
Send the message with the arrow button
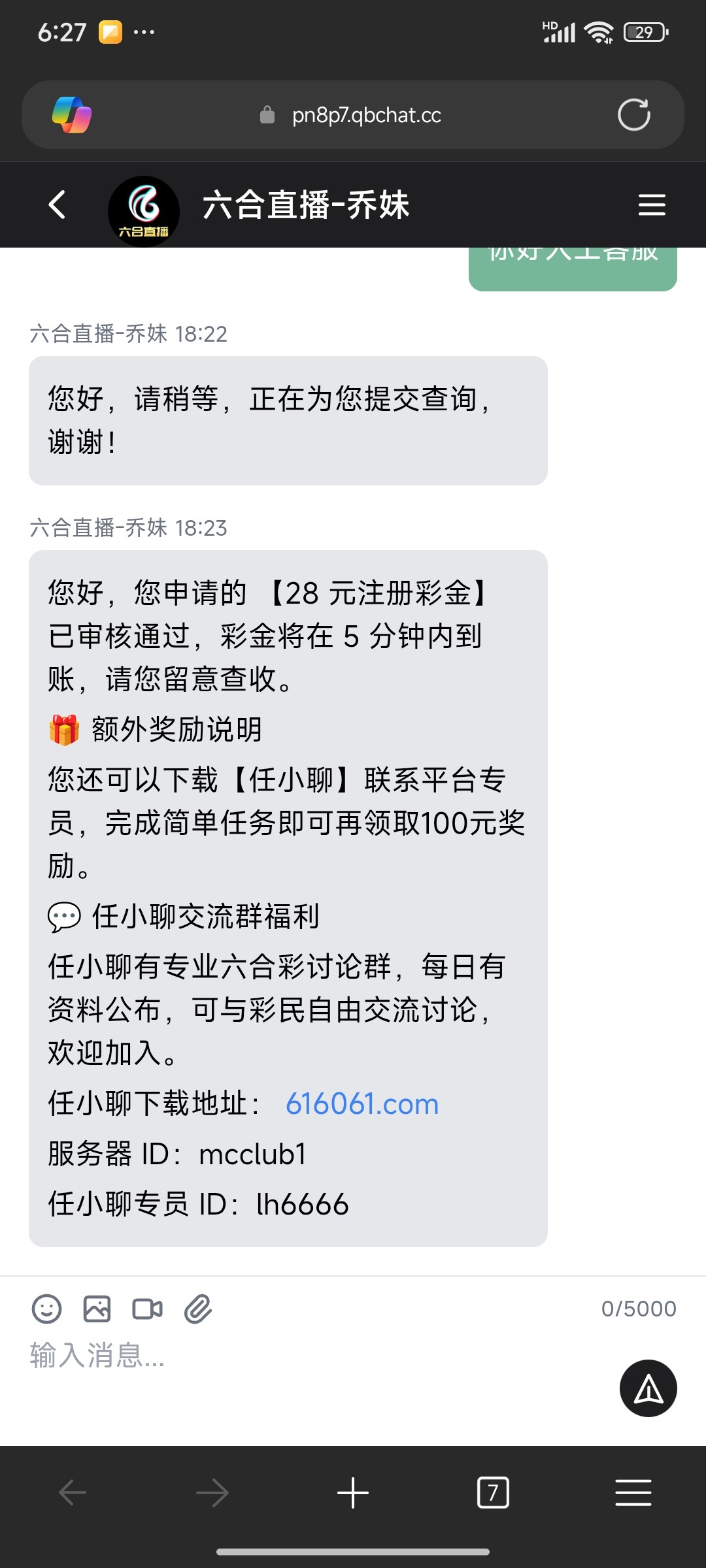click(x=648, y=1388)
